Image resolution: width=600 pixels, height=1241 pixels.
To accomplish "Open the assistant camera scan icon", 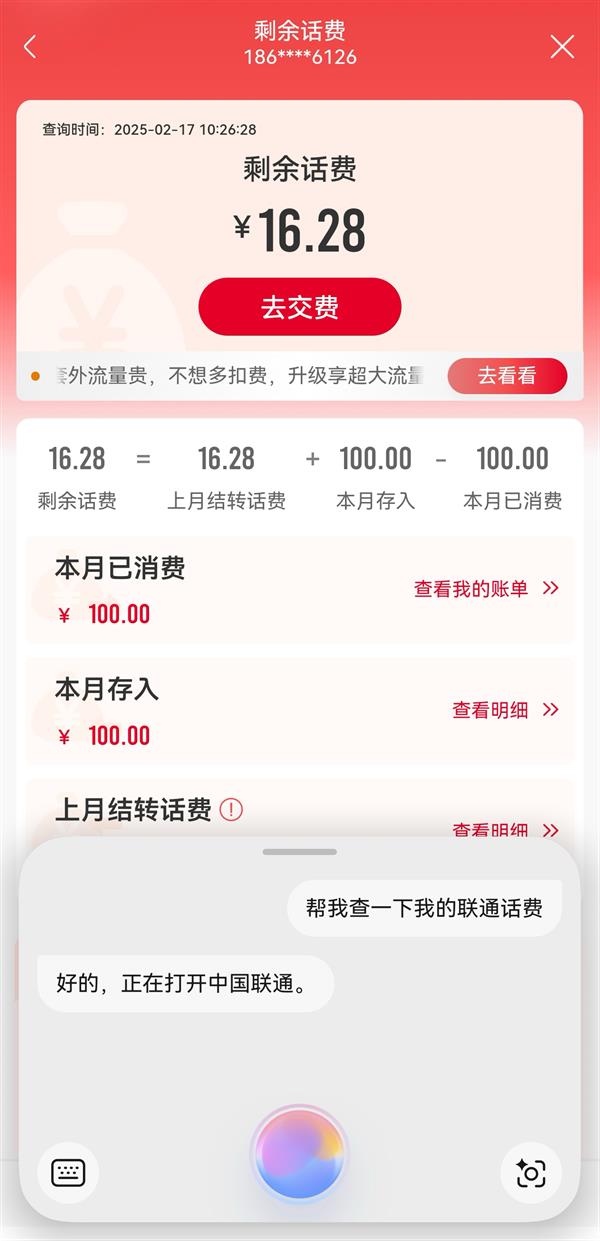I will click(x=531, y=1172).
